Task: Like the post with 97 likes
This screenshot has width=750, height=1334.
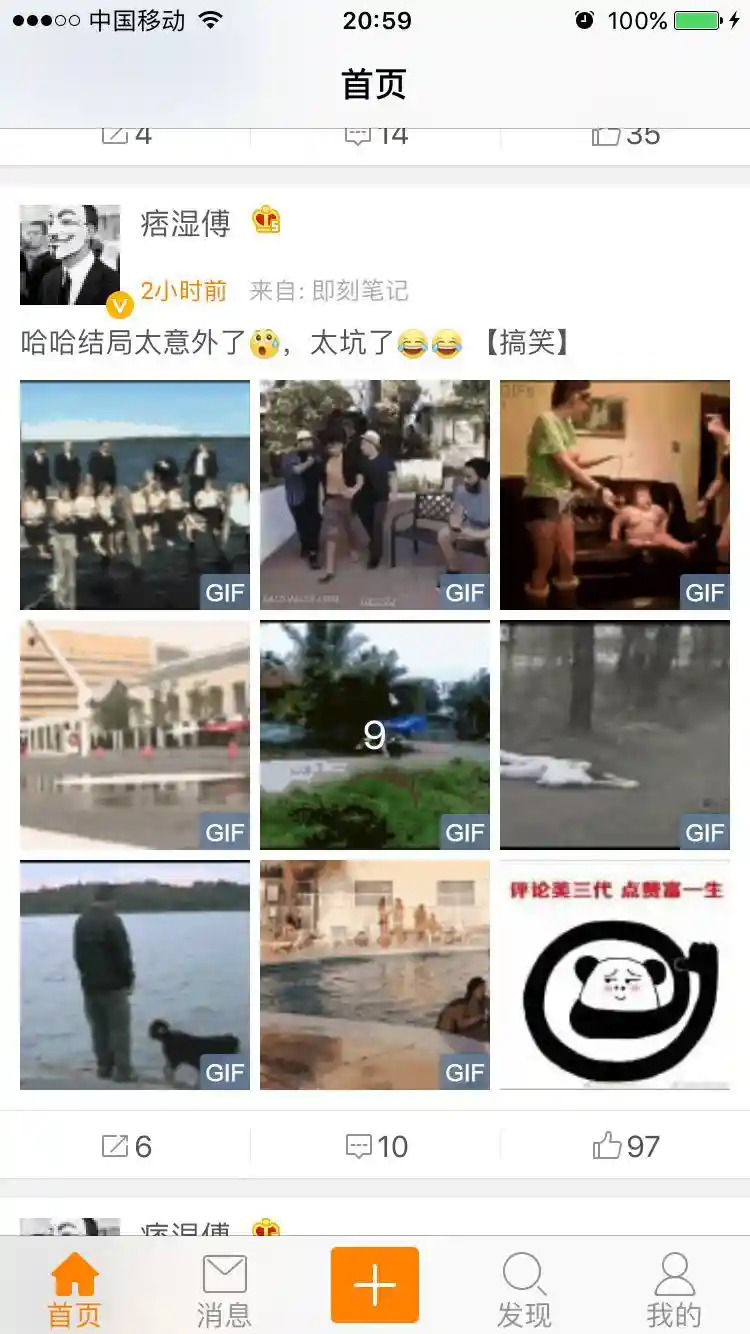Action: [626, 1146]
